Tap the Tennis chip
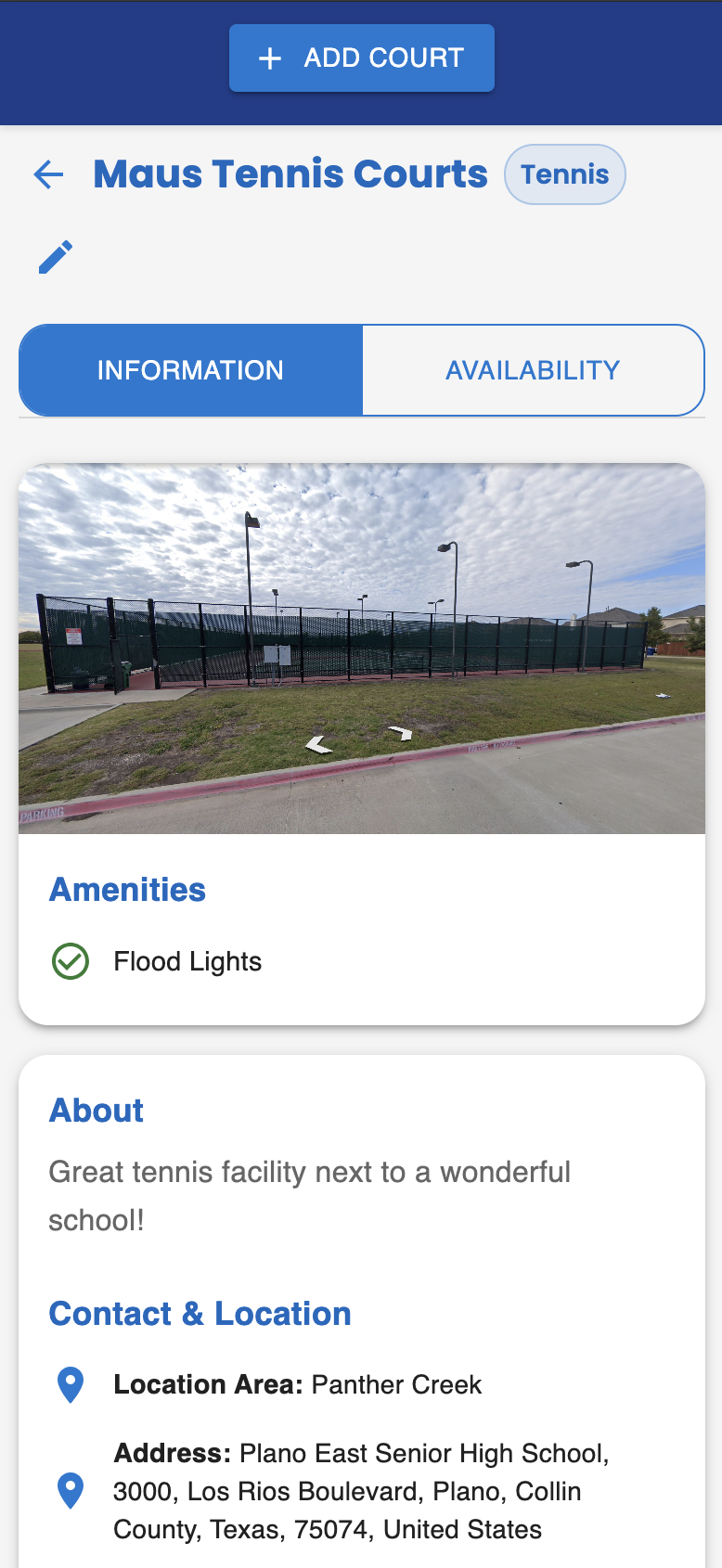 (x=565, y=174)
